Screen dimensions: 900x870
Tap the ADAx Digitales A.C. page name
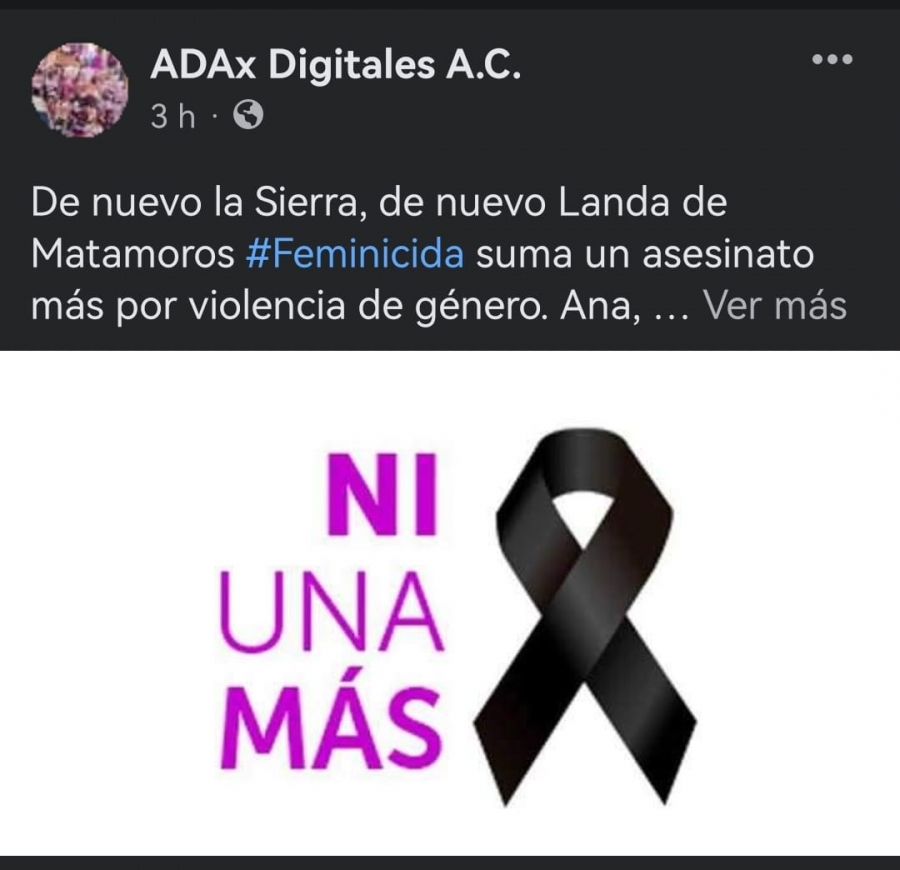336,67
